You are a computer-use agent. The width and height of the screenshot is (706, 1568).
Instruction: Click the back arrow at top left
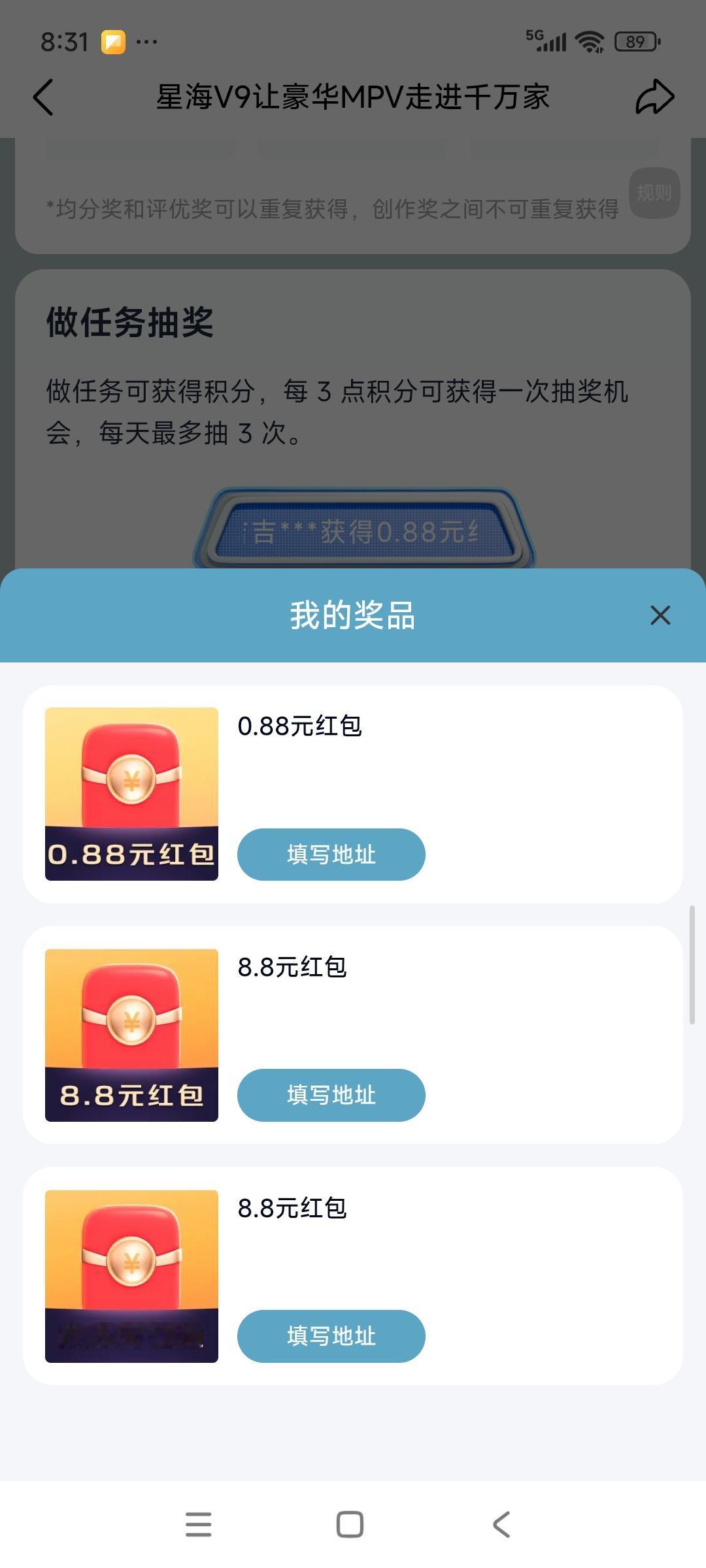click(x=43, y=95)
